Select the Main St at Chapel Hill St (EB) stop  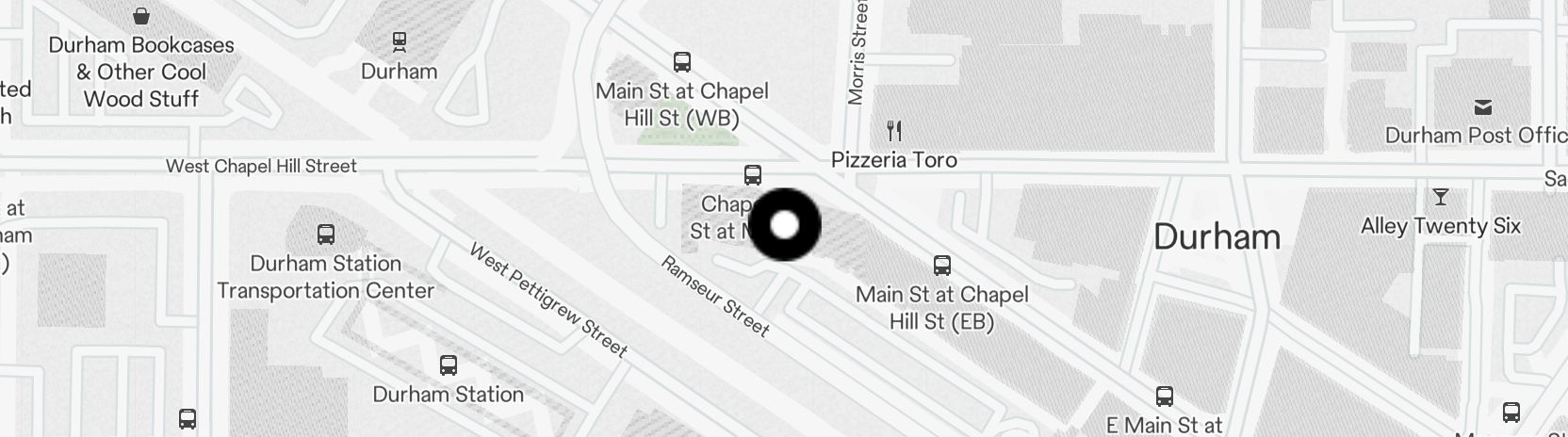coord(941,265)
